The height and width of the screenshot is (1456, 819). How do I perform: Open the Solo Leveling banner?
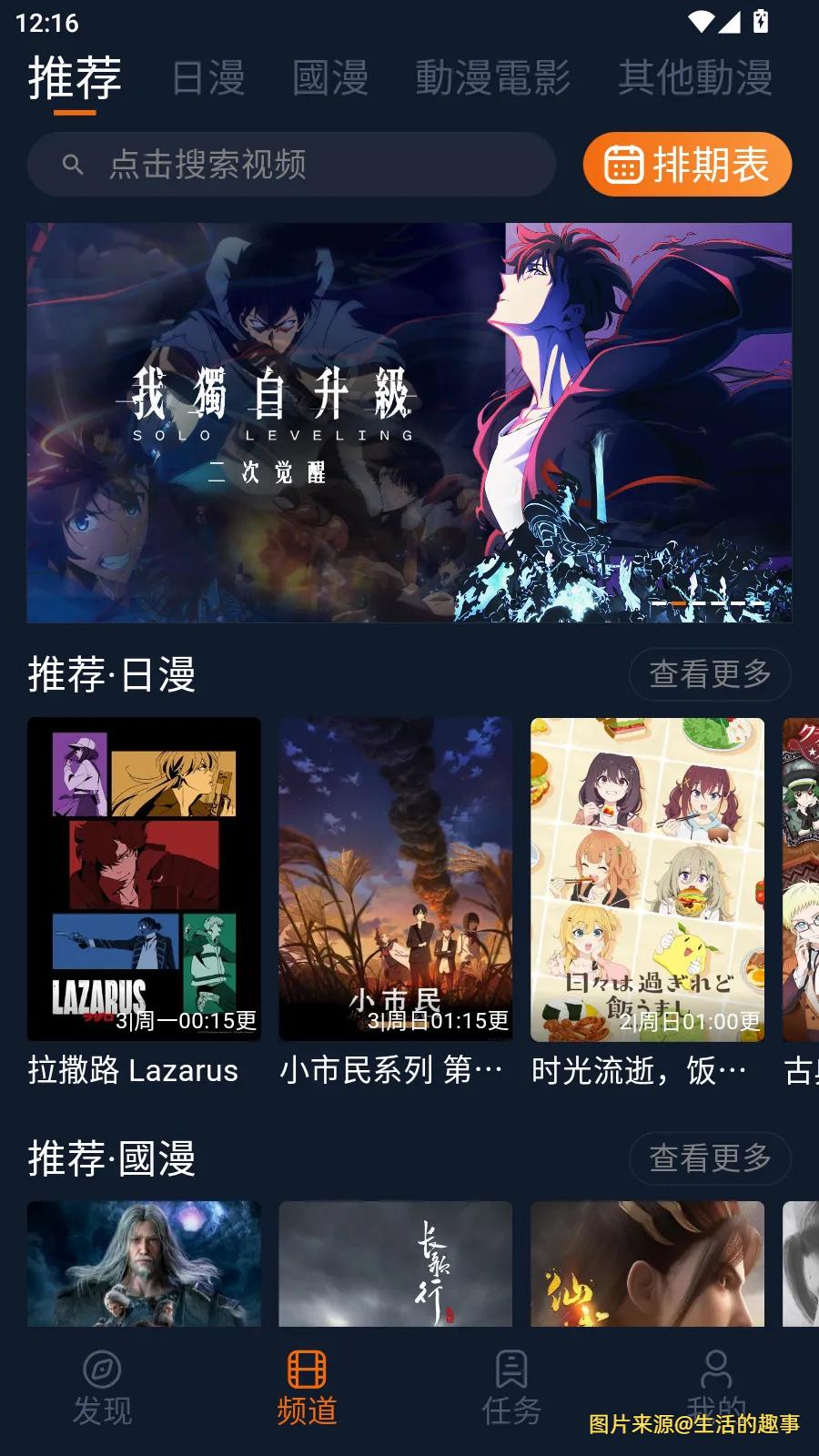point(409,423)
